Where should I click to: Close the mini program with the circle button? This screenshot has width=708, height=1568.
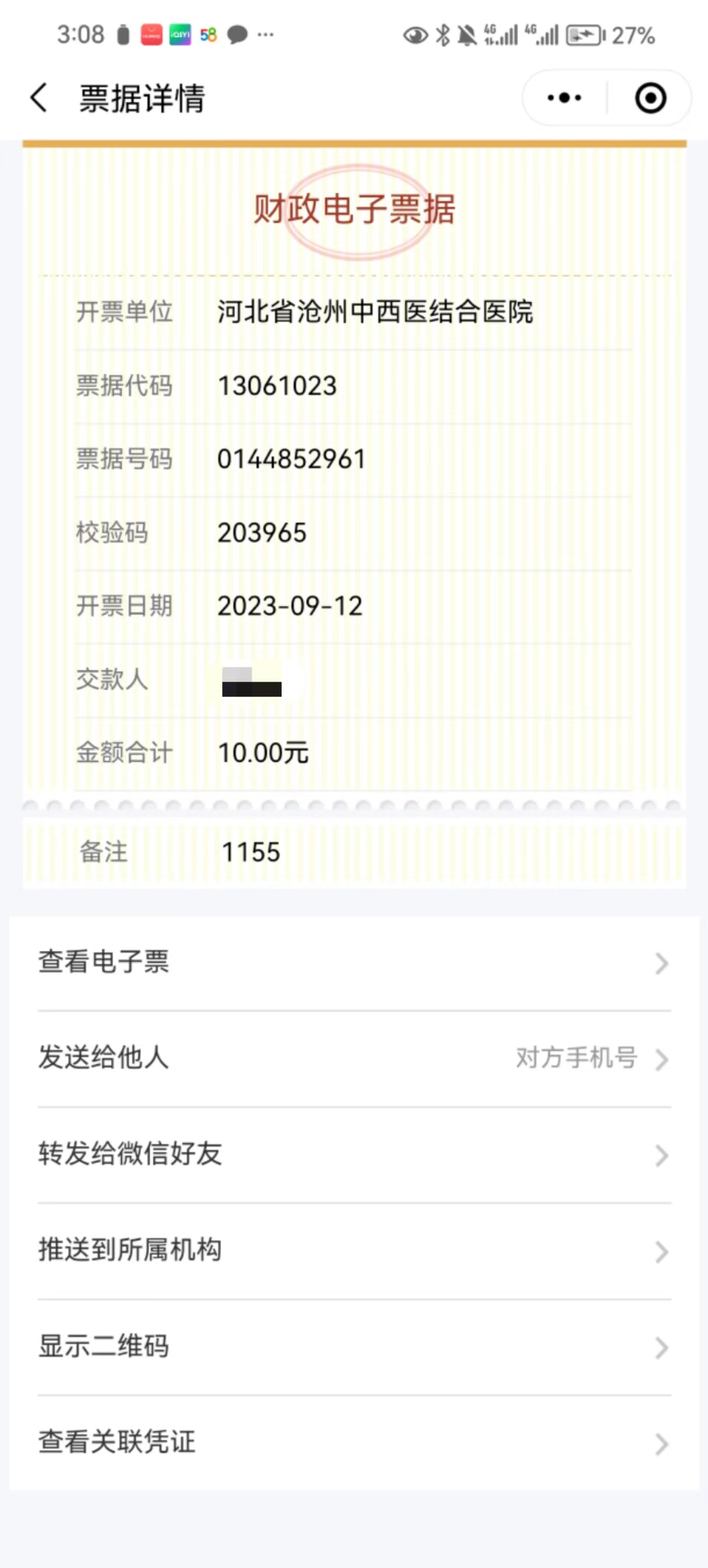[650, 98]
